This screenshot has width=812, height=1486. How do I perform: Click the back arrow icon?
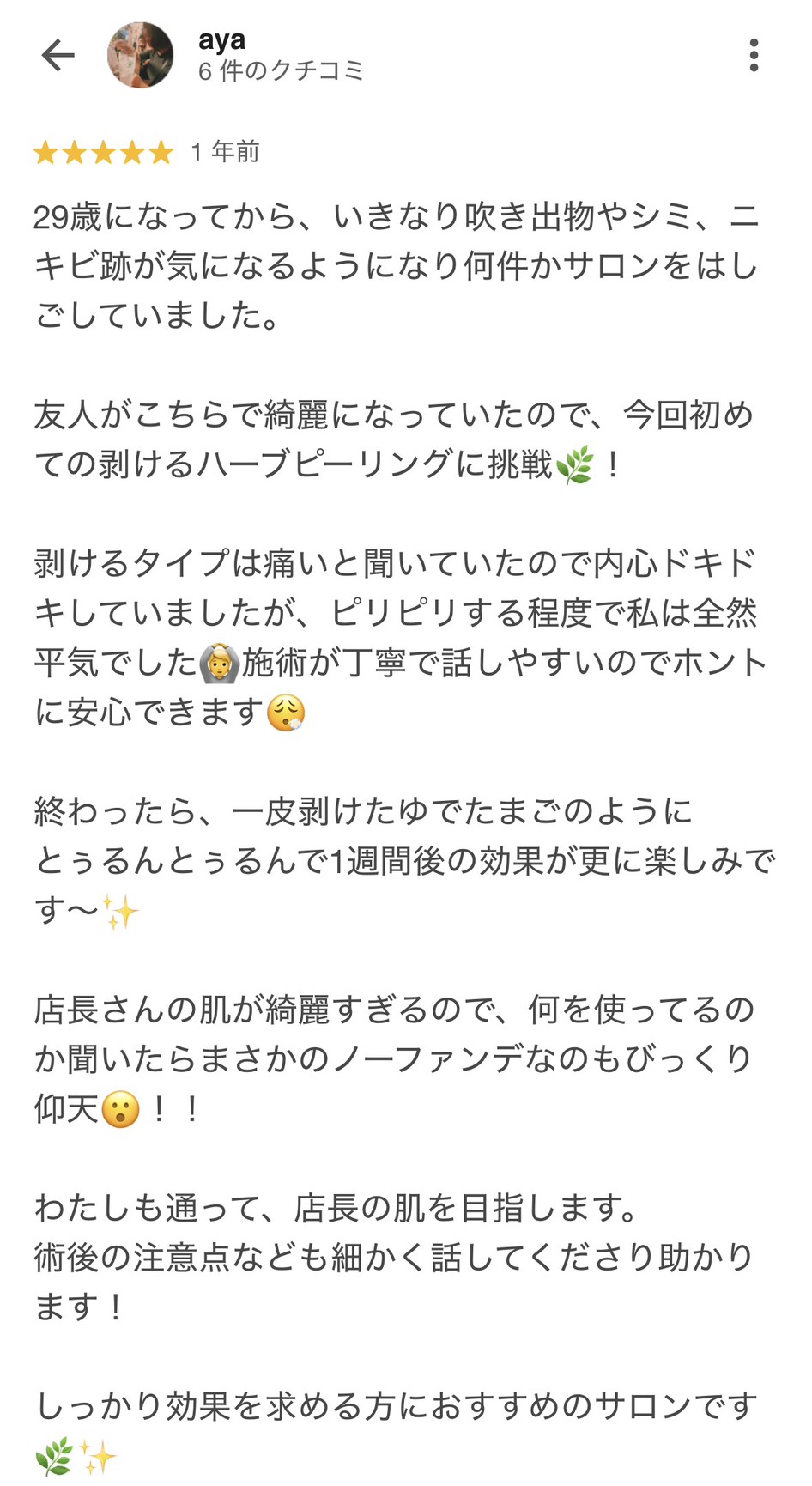click(57, 54)
